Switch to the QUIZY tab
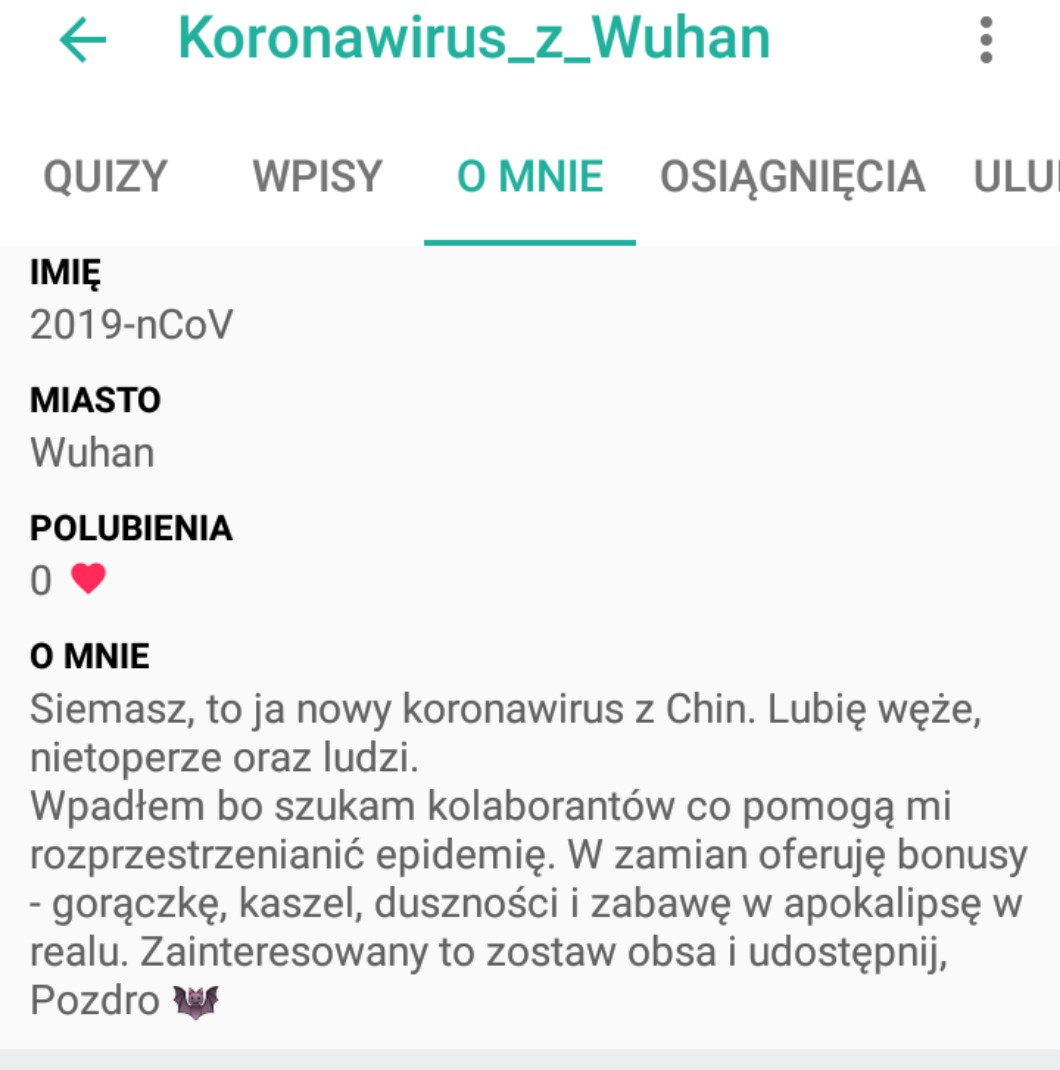The width and height of the screenshot is (1060, 1070). pos(105,177)
